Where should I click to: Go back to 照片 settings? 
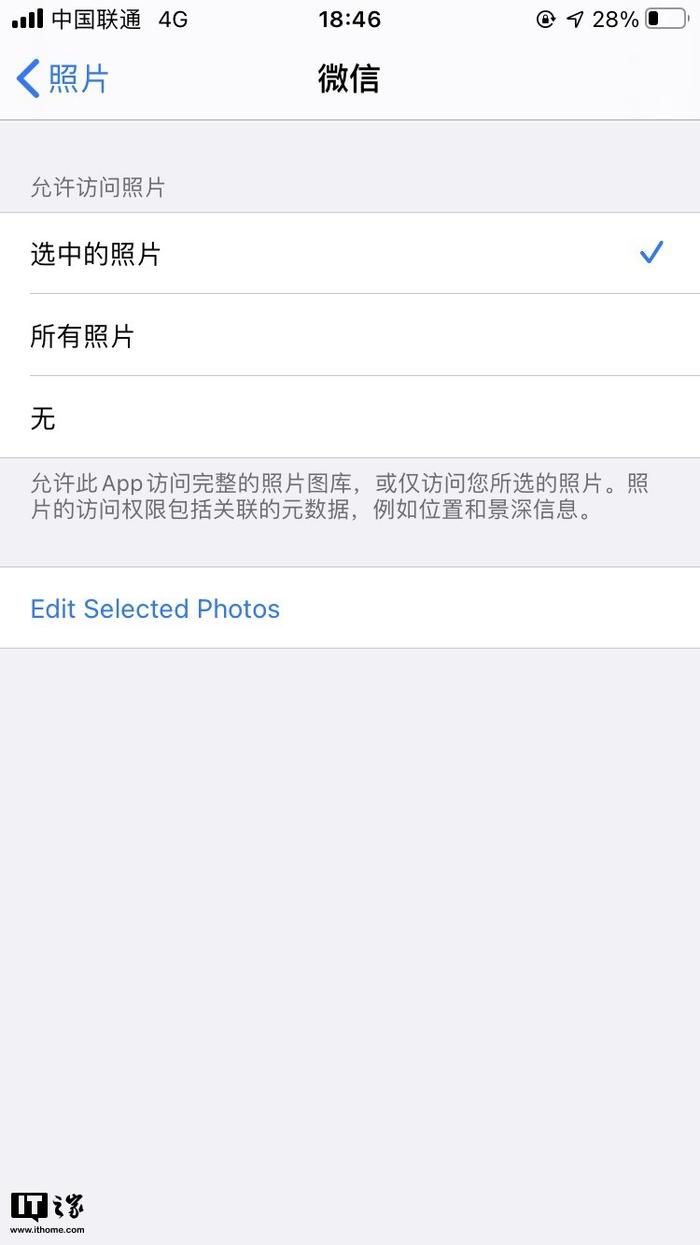(x=63, y=78)
